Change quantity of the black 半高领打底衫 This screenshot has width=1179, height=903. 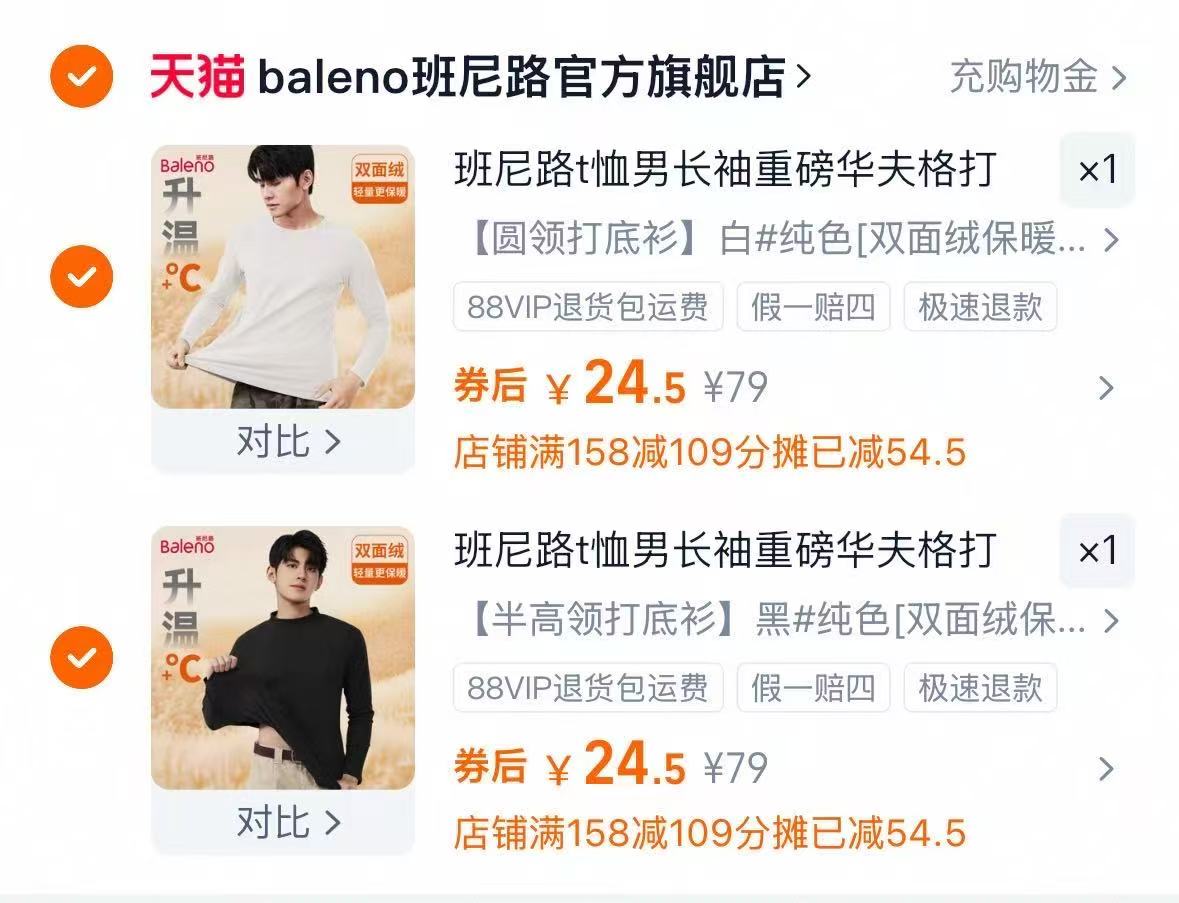1097,551
